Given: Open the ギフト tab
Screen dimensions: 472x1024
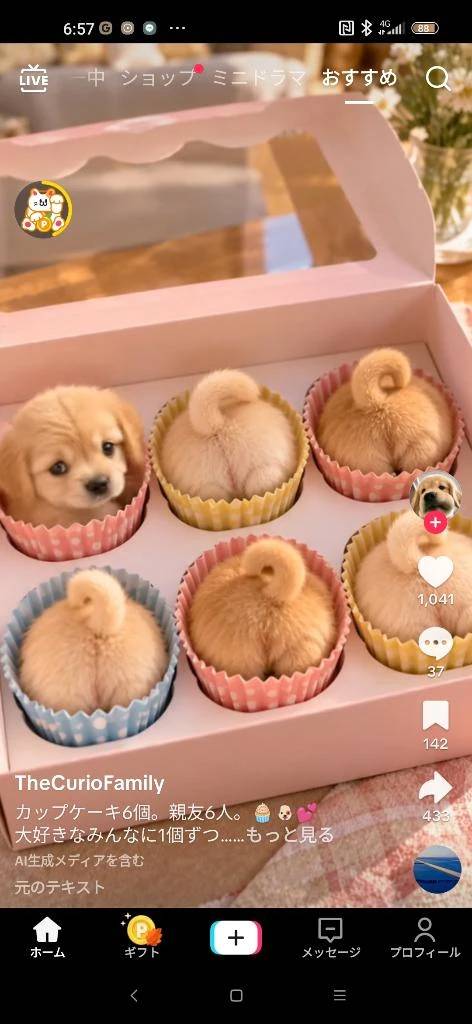Looking at the screenshot, I should click(142, 938).
